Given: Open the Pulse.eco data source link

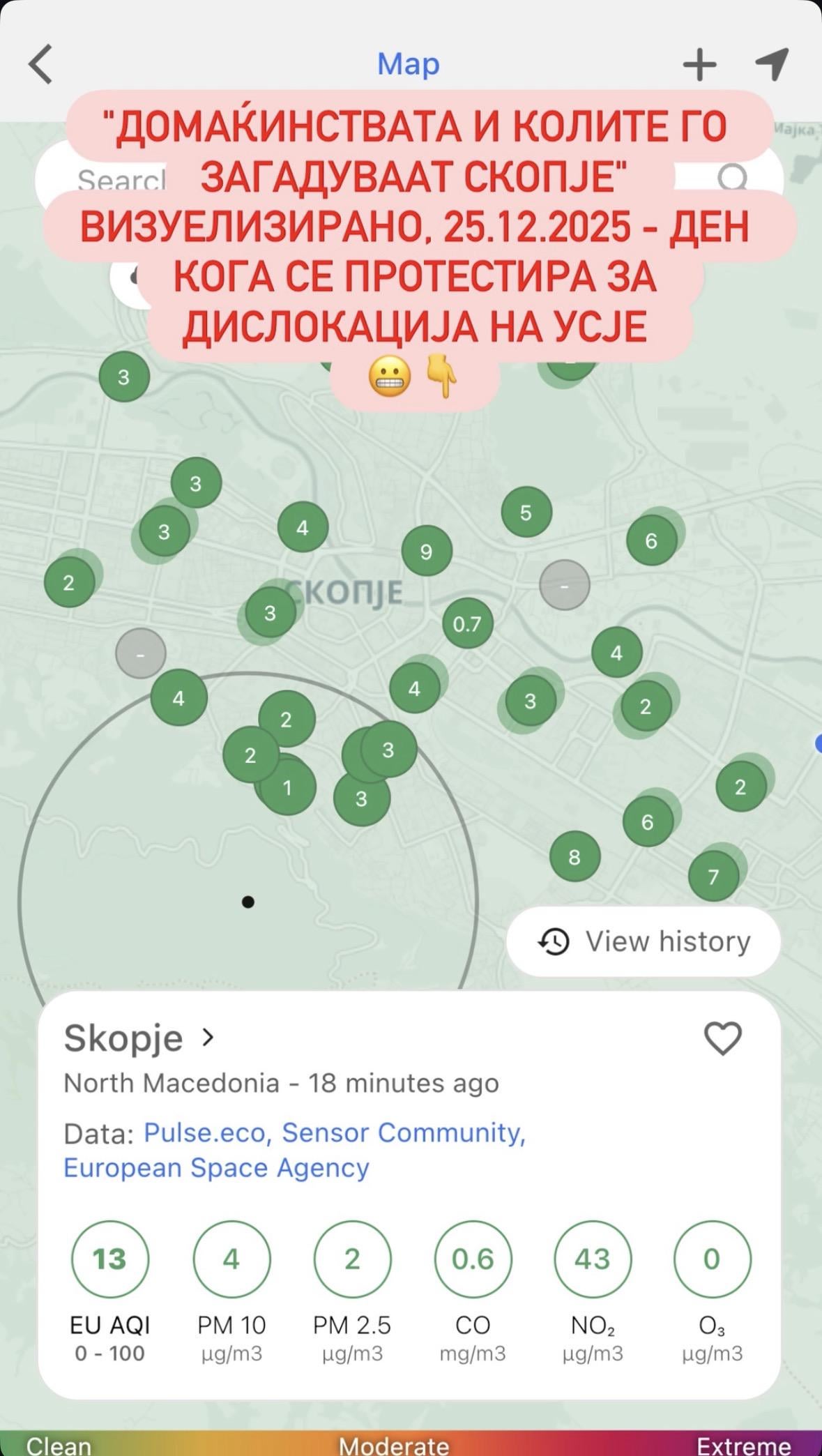Looking at the screenshot, I should coord(205,1132).
